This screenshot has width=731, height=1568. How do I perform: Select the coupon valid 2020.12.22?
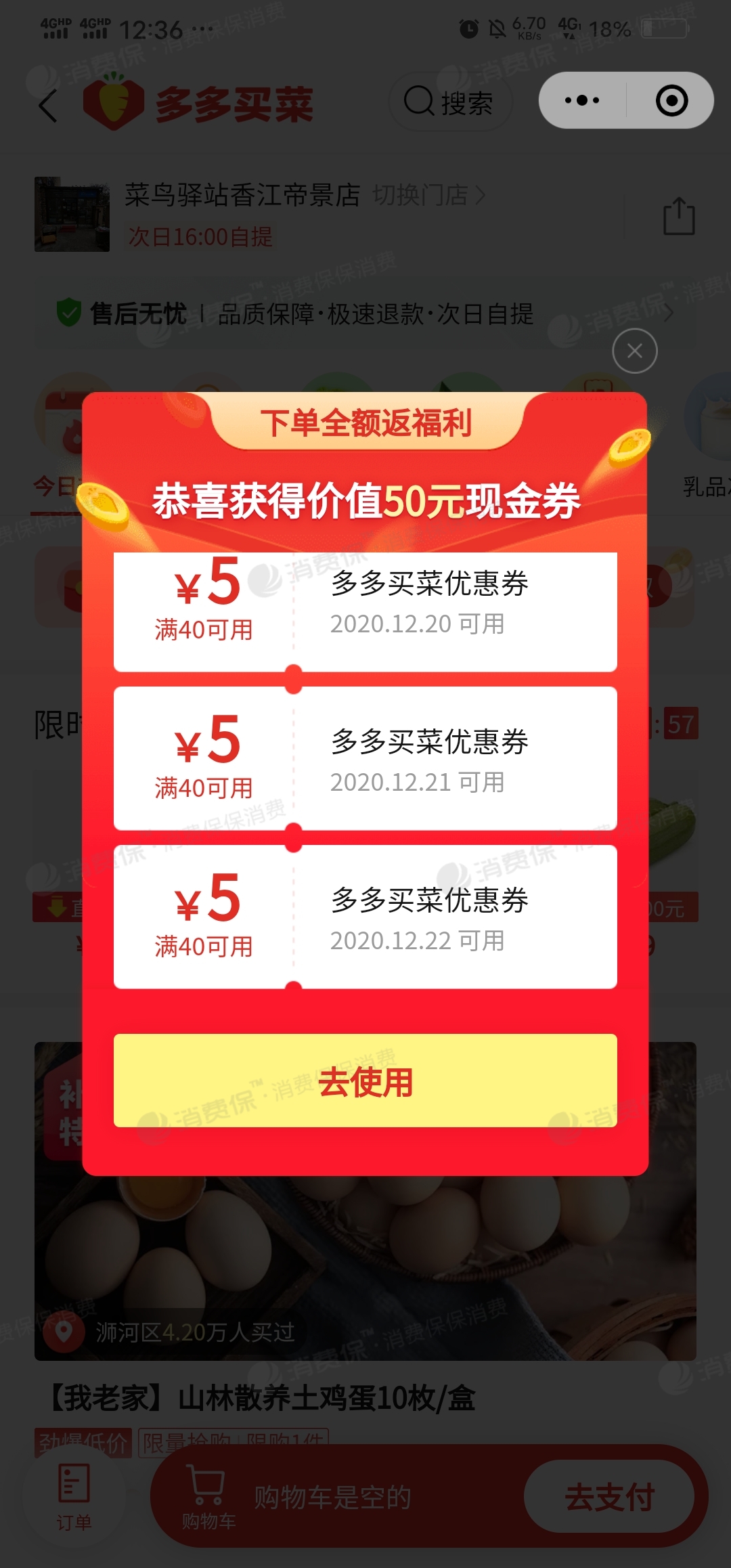365,917
